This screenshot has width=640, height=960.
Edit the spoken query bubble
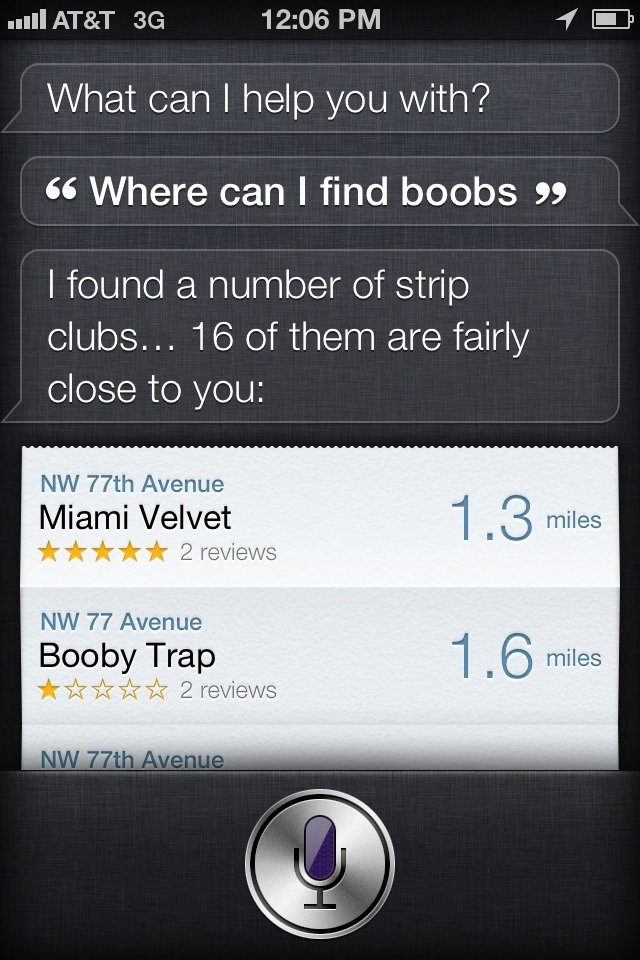[x=320, y=190]
